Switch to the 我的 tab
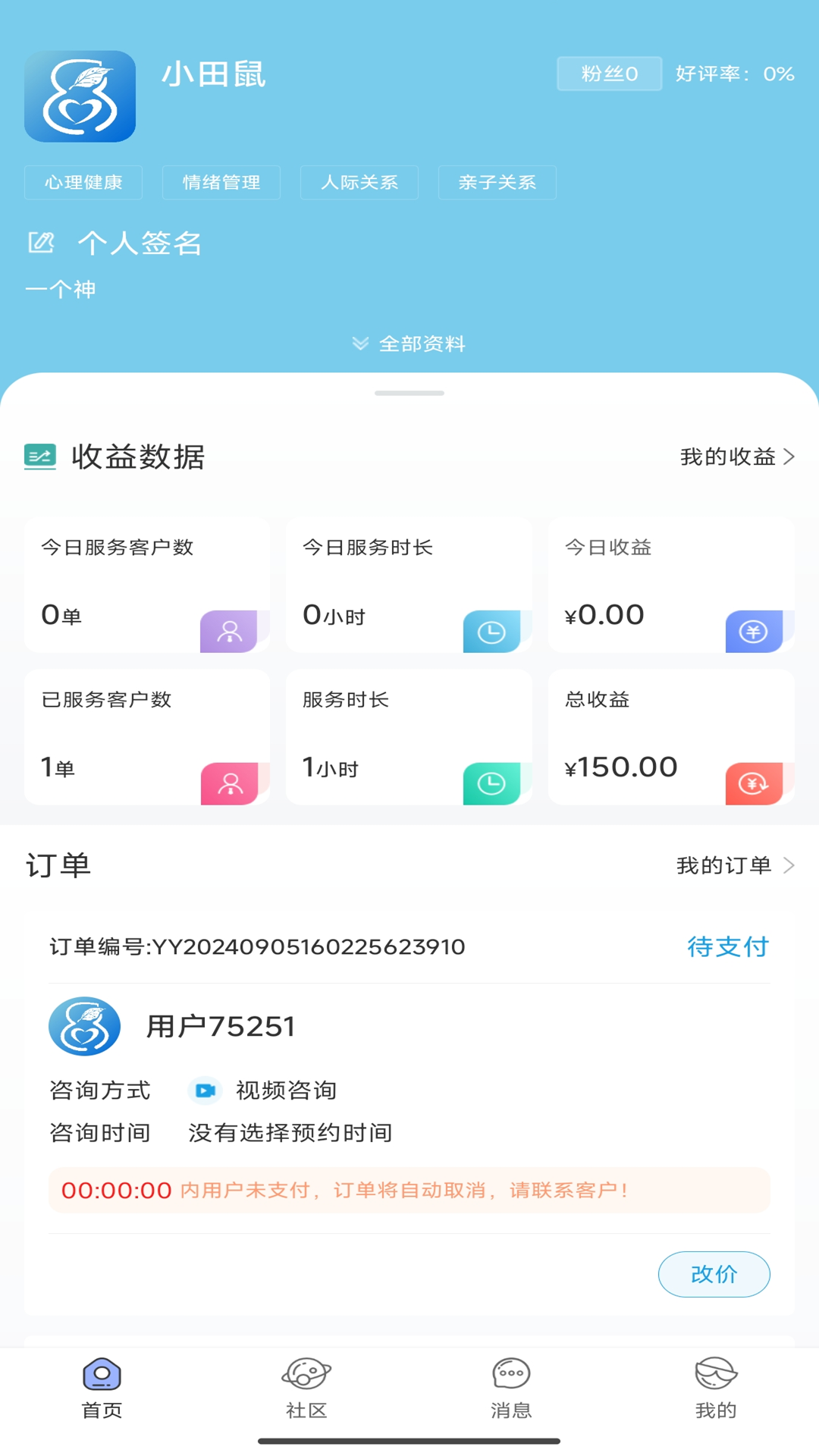The image size is (819, 1456). (x=716, y=1389)
